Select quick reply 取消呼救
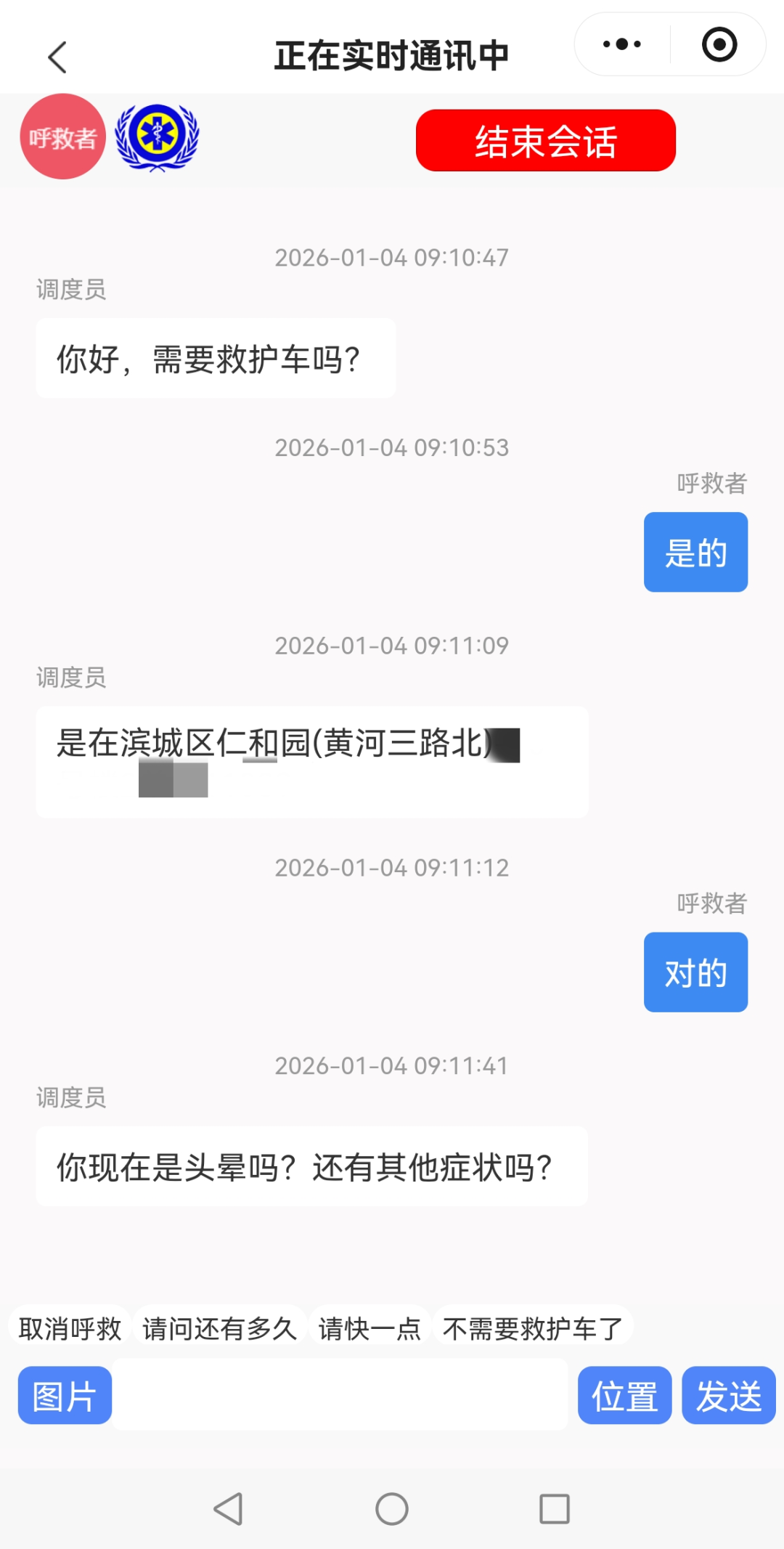Viewport: 784px width, 1549px height. coord(70,1329)
